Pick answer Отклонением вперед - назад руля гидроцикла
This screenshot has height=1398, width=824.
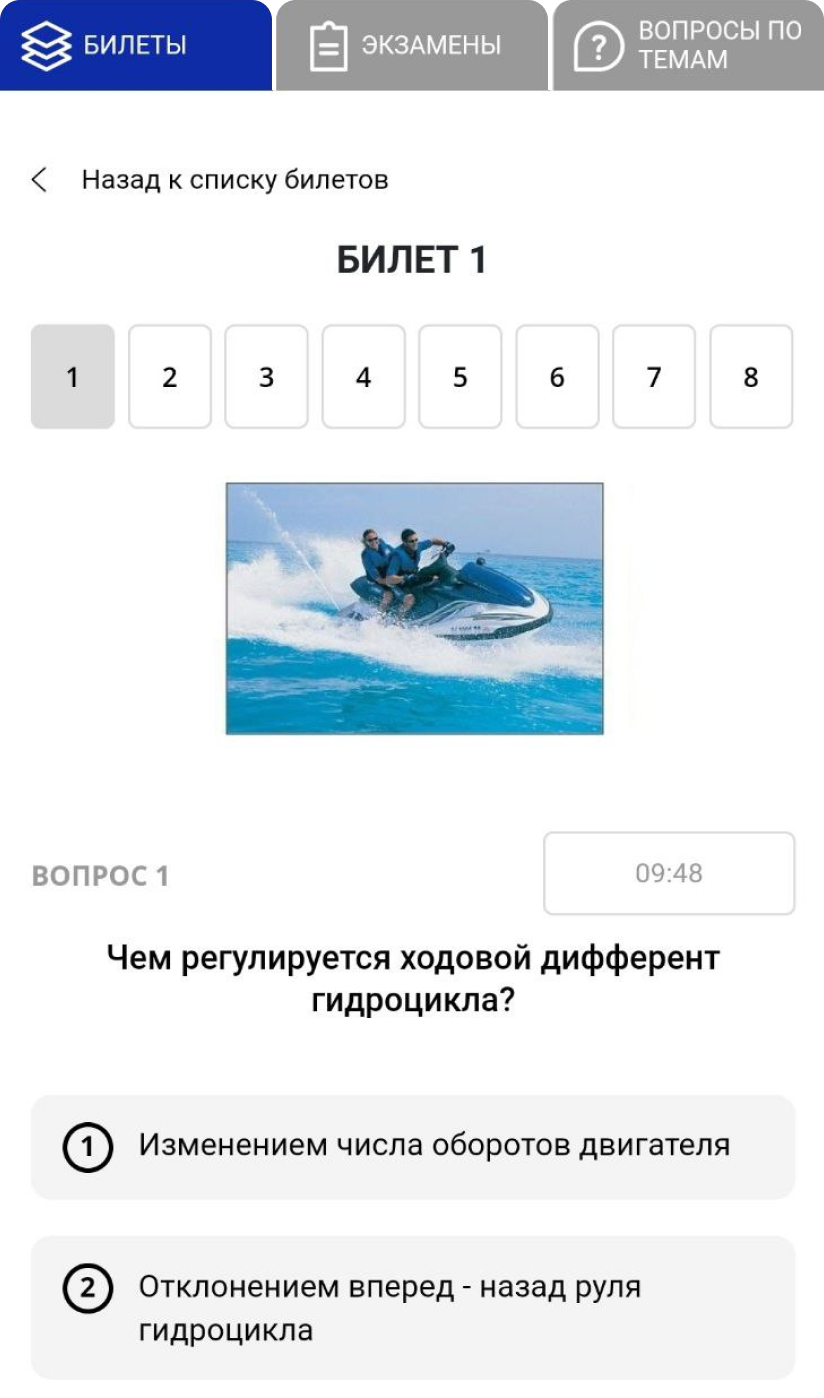click(x=413, y=1308)
